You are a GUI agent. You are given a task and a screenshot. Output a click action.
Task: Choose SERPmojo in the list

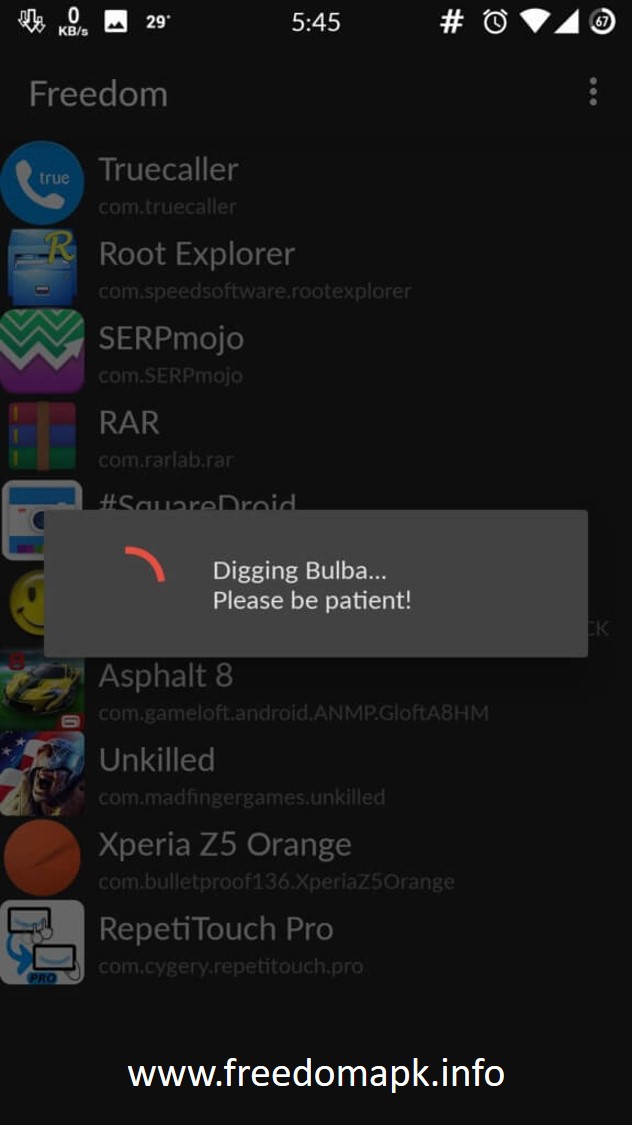pyautogui.click(x=316, y=352)
